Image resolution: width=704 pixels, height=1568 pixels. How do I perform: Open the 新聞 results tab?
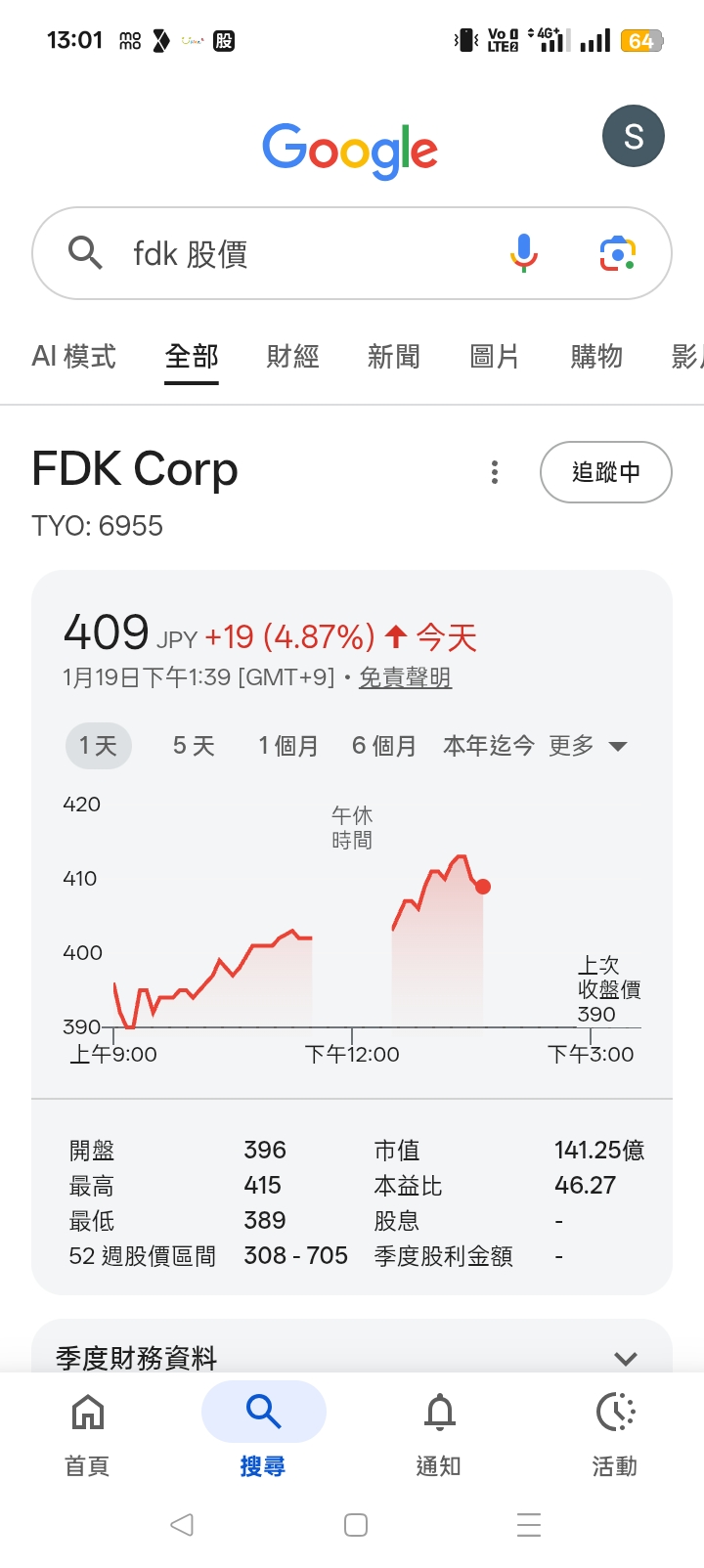click(x=394, y=357)
